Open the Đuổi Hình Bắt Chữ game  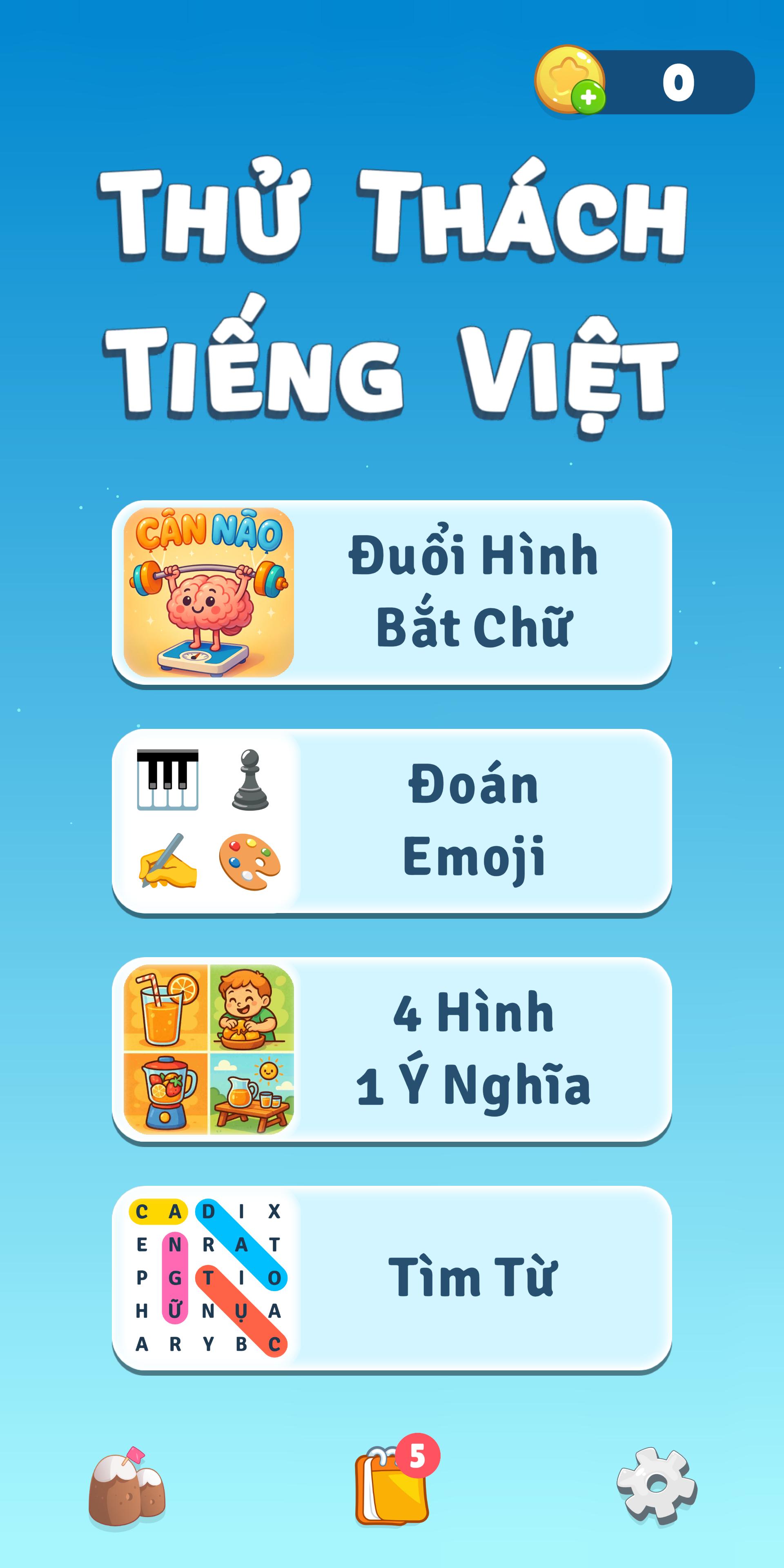[392, 593]
